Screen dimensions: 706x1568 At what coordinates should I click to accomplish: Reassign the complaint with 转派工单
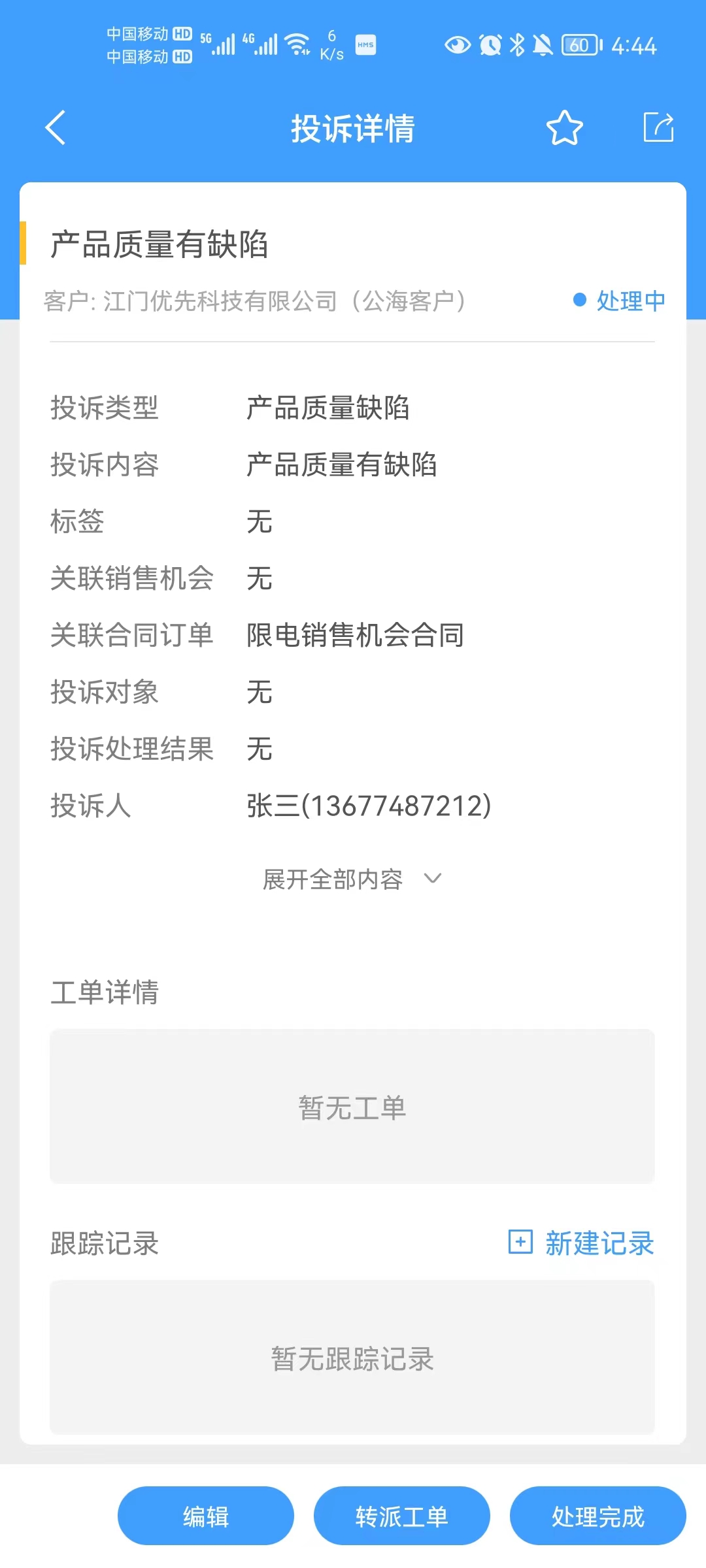(x=401, y=1516)
